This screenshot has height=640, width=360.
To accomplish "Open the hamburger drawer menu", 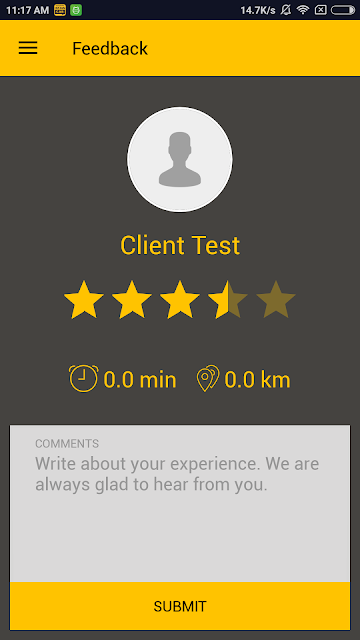I will (28, 48).
